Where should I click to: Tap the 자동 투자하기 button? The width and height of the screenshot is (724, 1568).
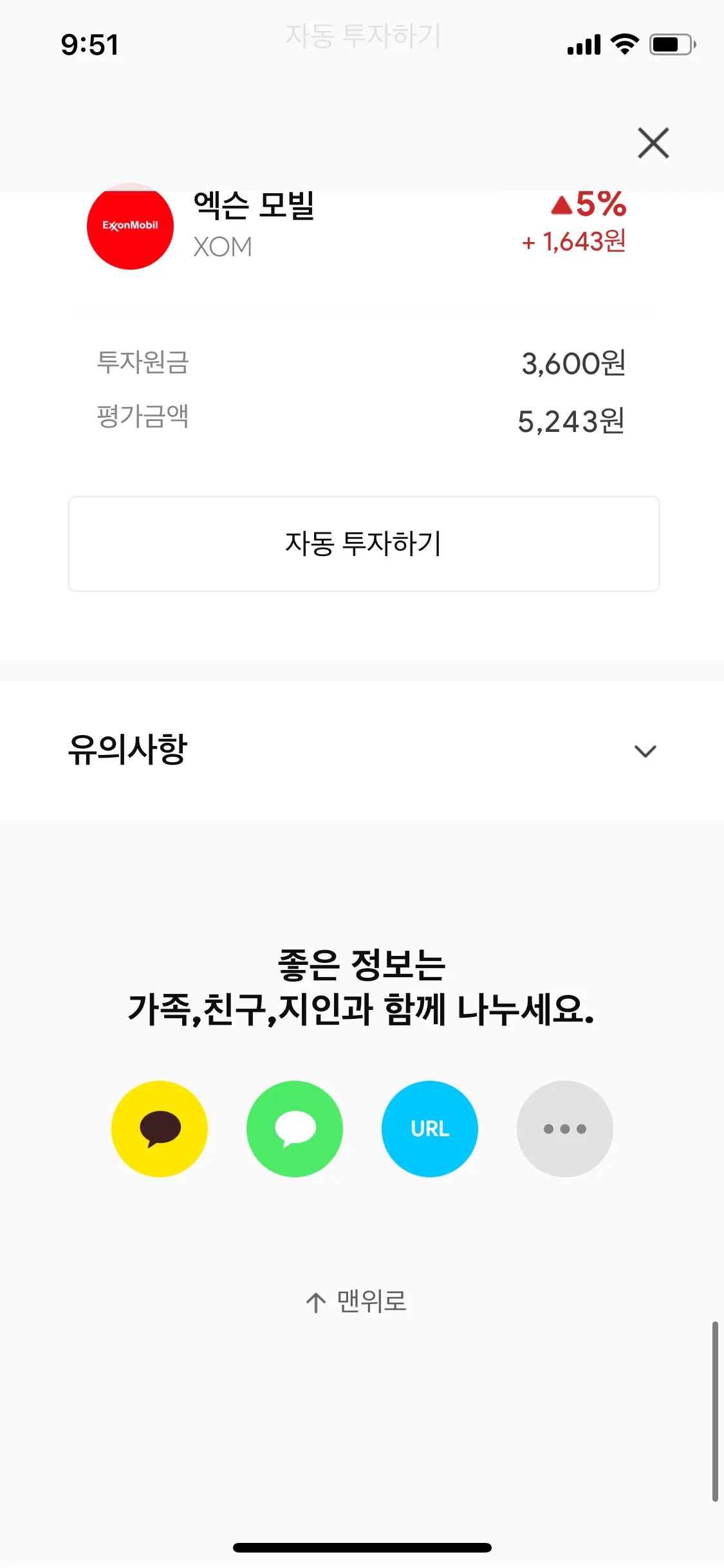pos(364,543)
